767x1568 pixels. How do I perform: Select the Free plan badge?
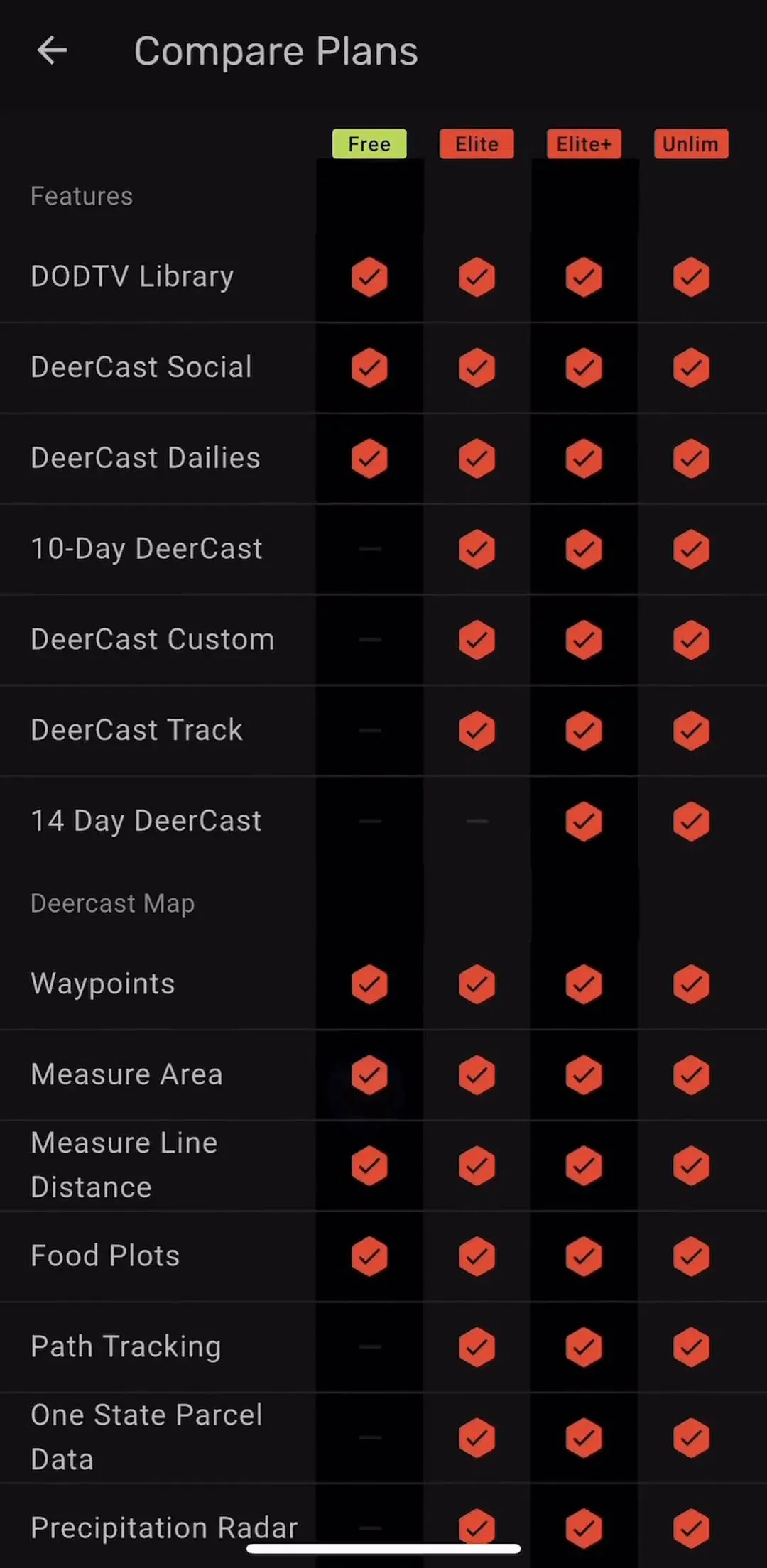pos(369,144)
